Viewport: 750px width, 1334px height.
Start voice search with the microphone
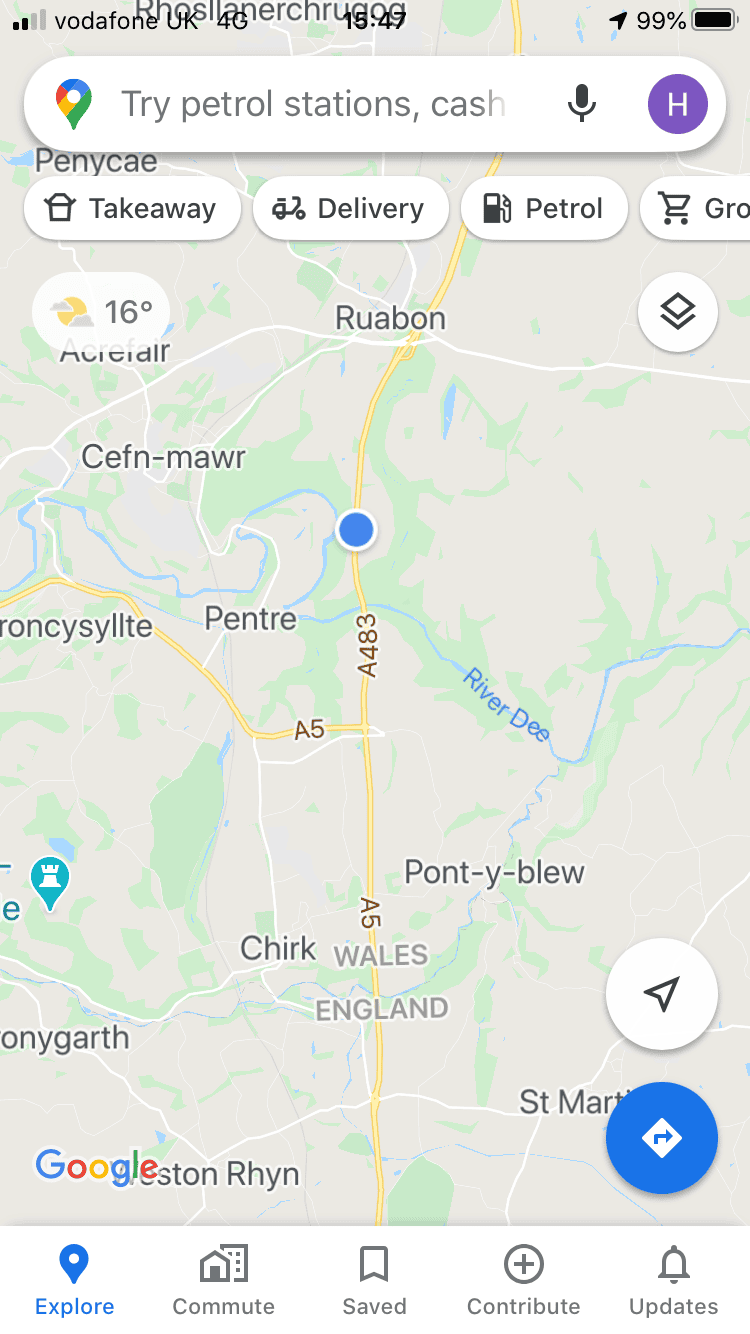click(x=581, y=104)
